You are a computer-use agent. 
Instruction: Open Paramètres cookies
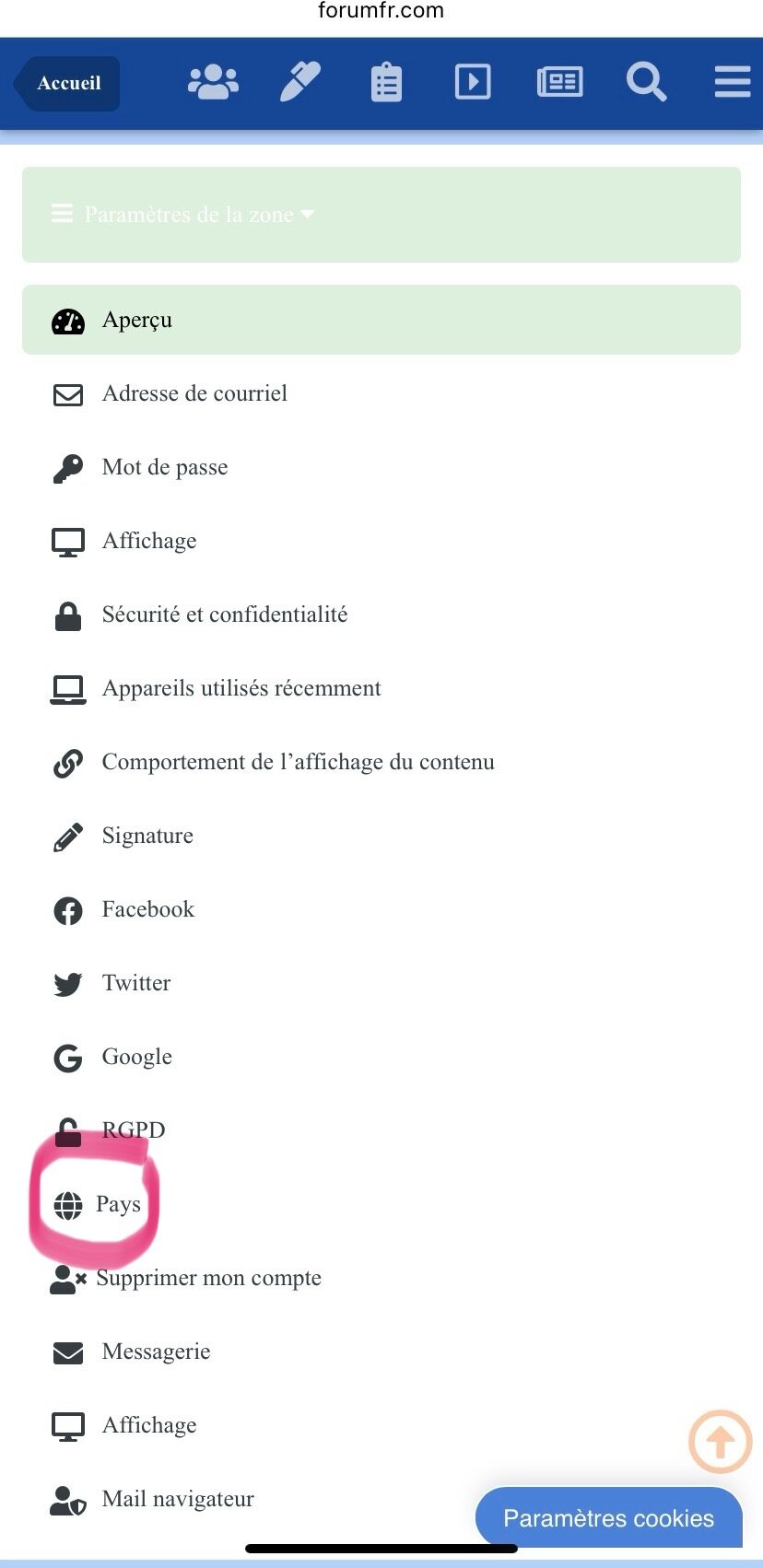[x=609, y=1517]
